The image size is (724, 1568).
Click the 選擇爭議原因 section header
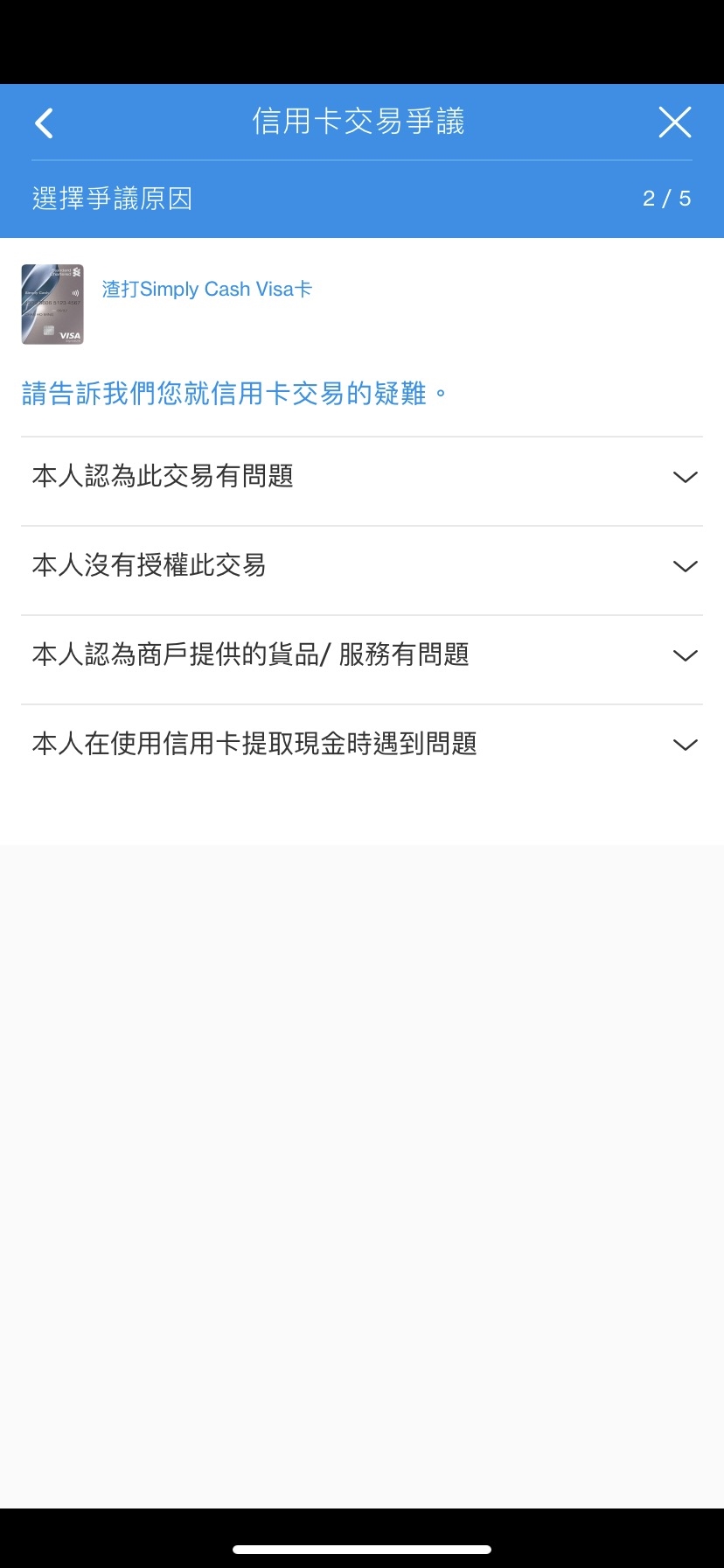pos(113,199)
